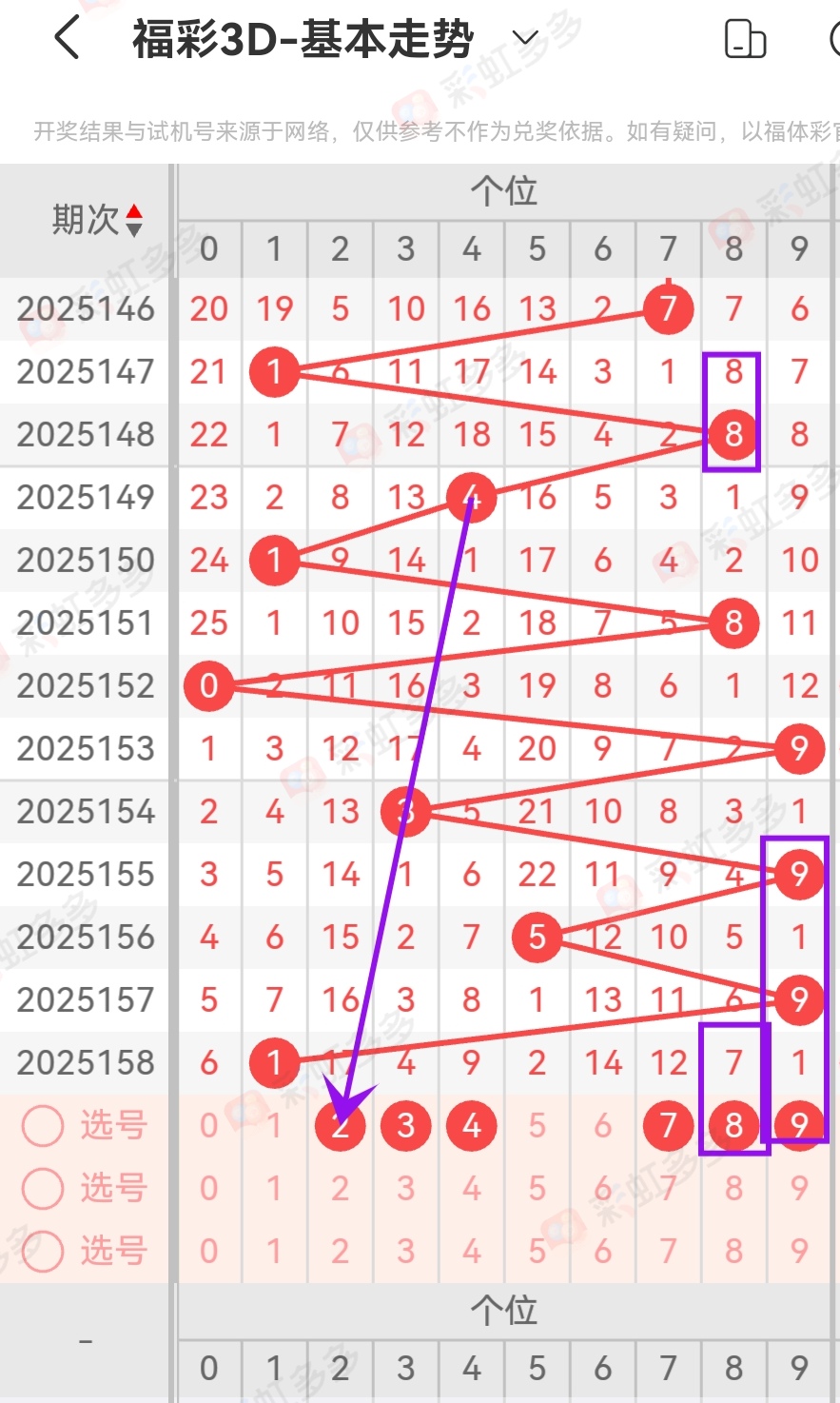Viewport: 840px width, 1403px height.
Task: Tap the back arrow in the top bar
Action: pos(65,38)
